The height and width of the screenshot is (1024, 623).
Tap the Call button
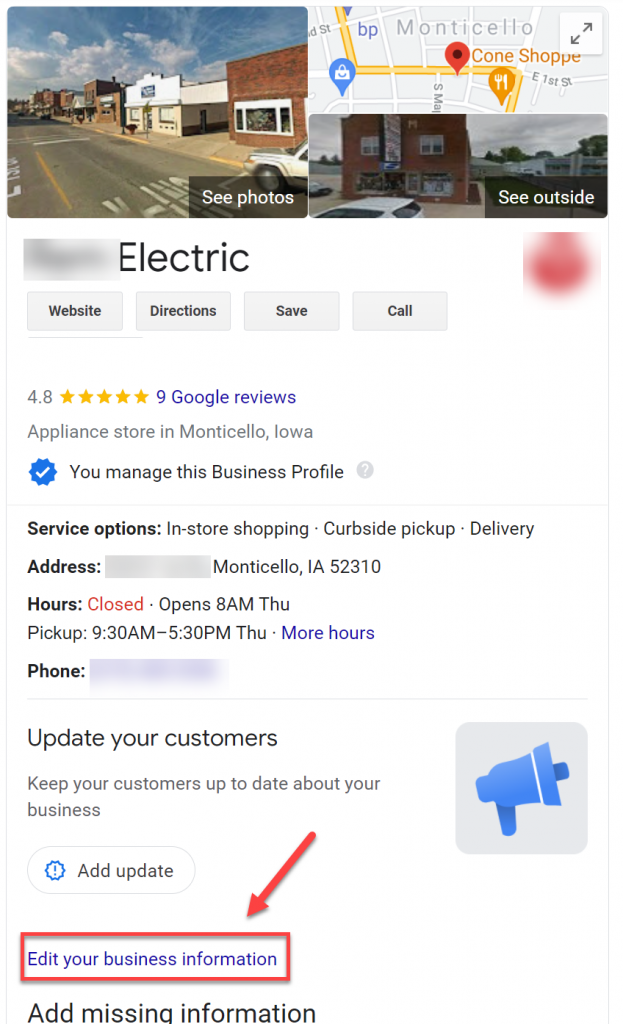[400, 311]
